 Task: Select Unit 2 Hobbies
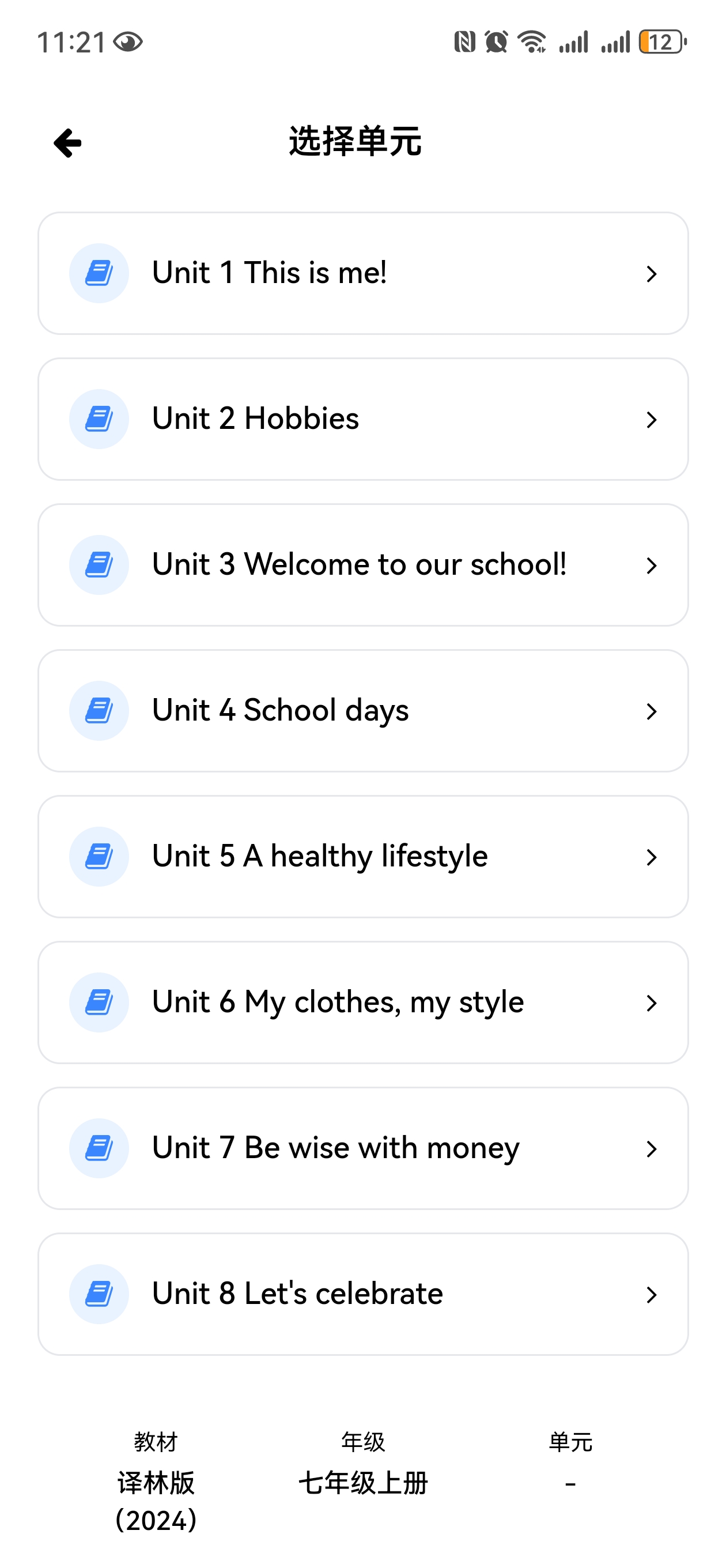(x=362, y=419)
